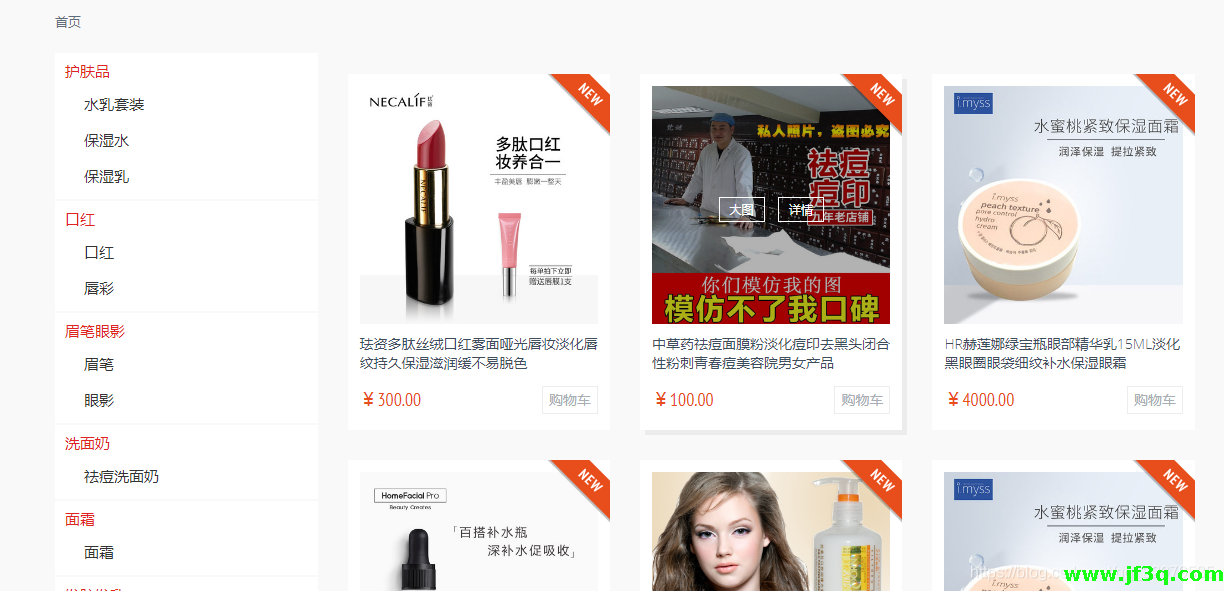Viewport: 1224px width, 591px height.
Task: Tap 大图 on the 祛痘印 product image
Action: (x=741, y=210)
